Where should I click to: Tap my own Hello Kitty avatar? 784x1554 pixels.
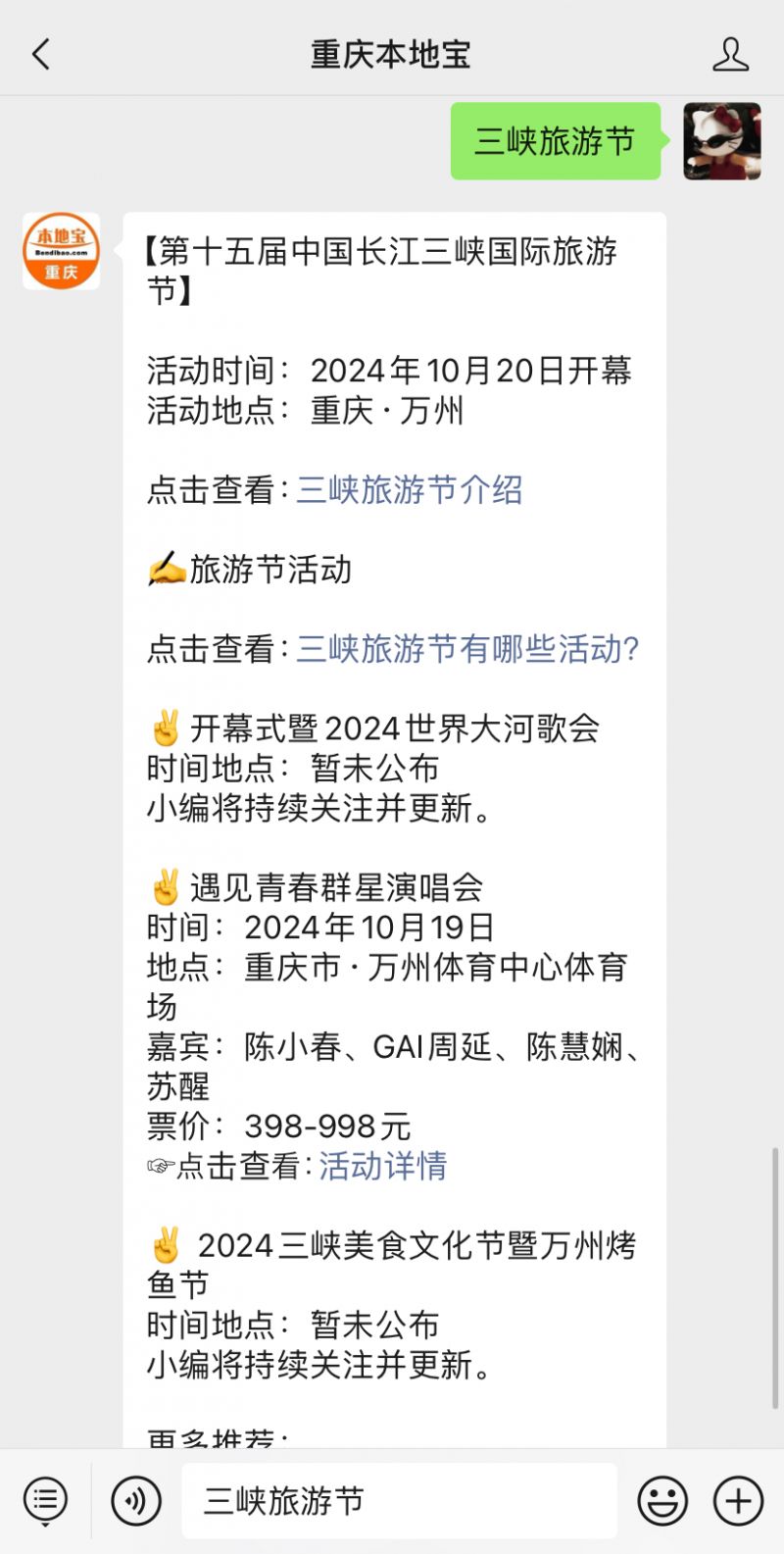pyautogui.click(x=721, y=141)
